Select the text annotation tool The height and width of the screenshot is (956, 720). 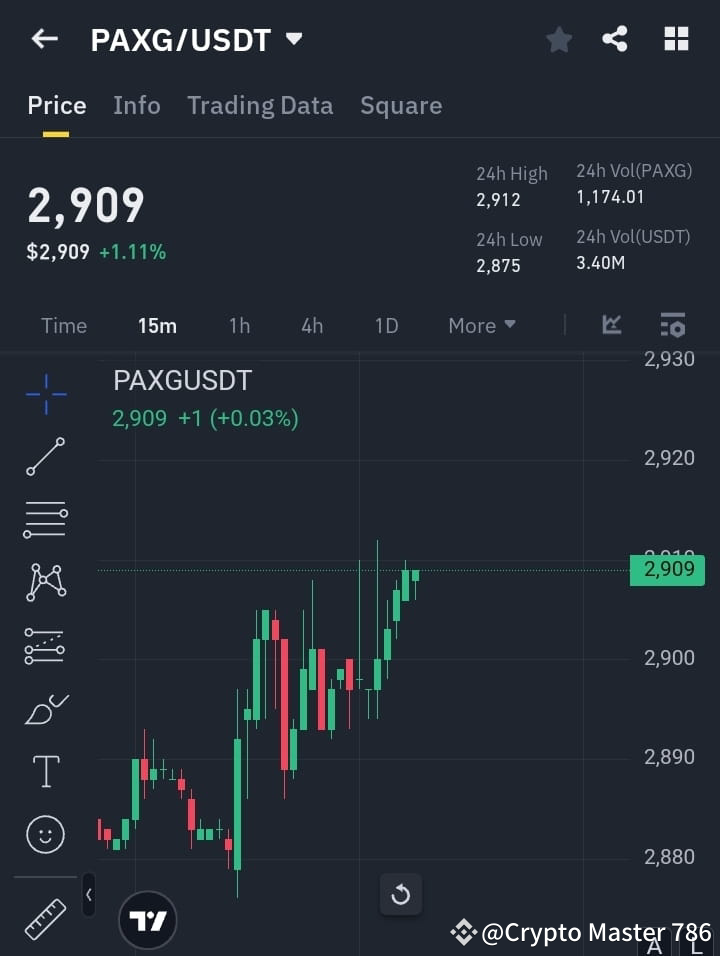pos(44,771)
